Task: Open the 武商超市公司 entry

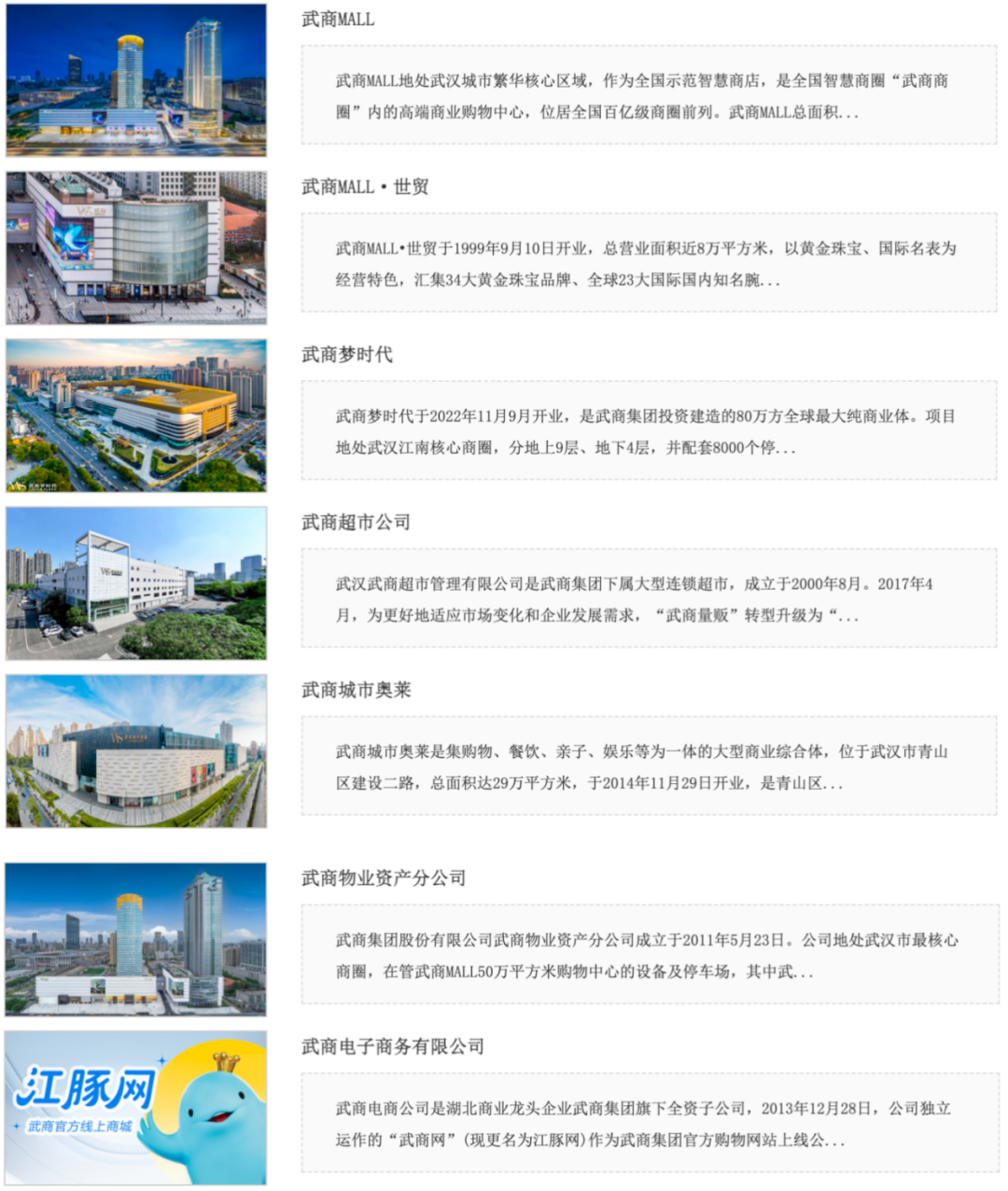Action: pos(356,523)
